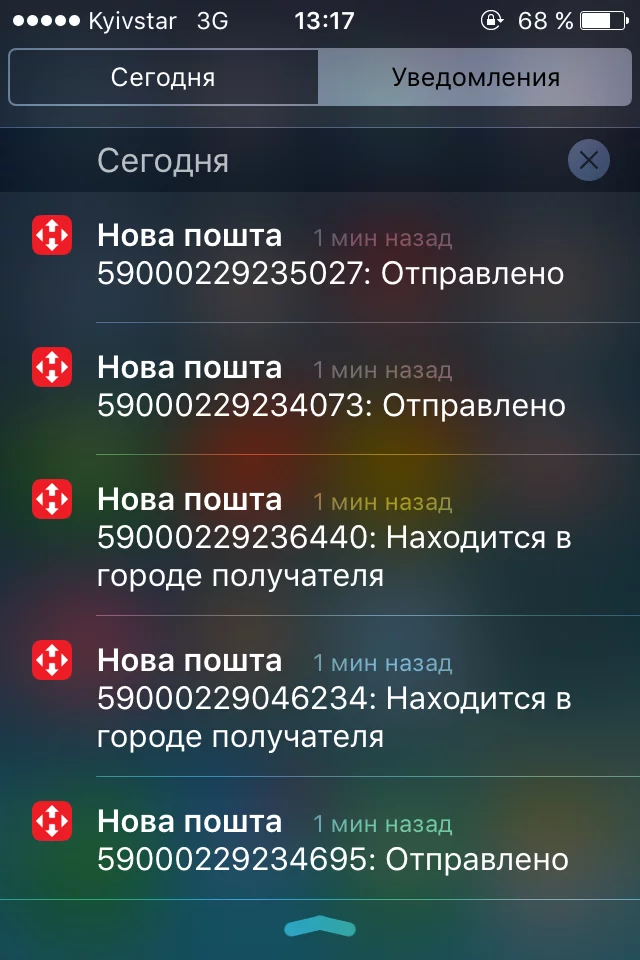Tap the bottom grabber to close Notification Center
Image resolution: width=640 pixels, height=960 pixels.
click(x=320, y=928)
